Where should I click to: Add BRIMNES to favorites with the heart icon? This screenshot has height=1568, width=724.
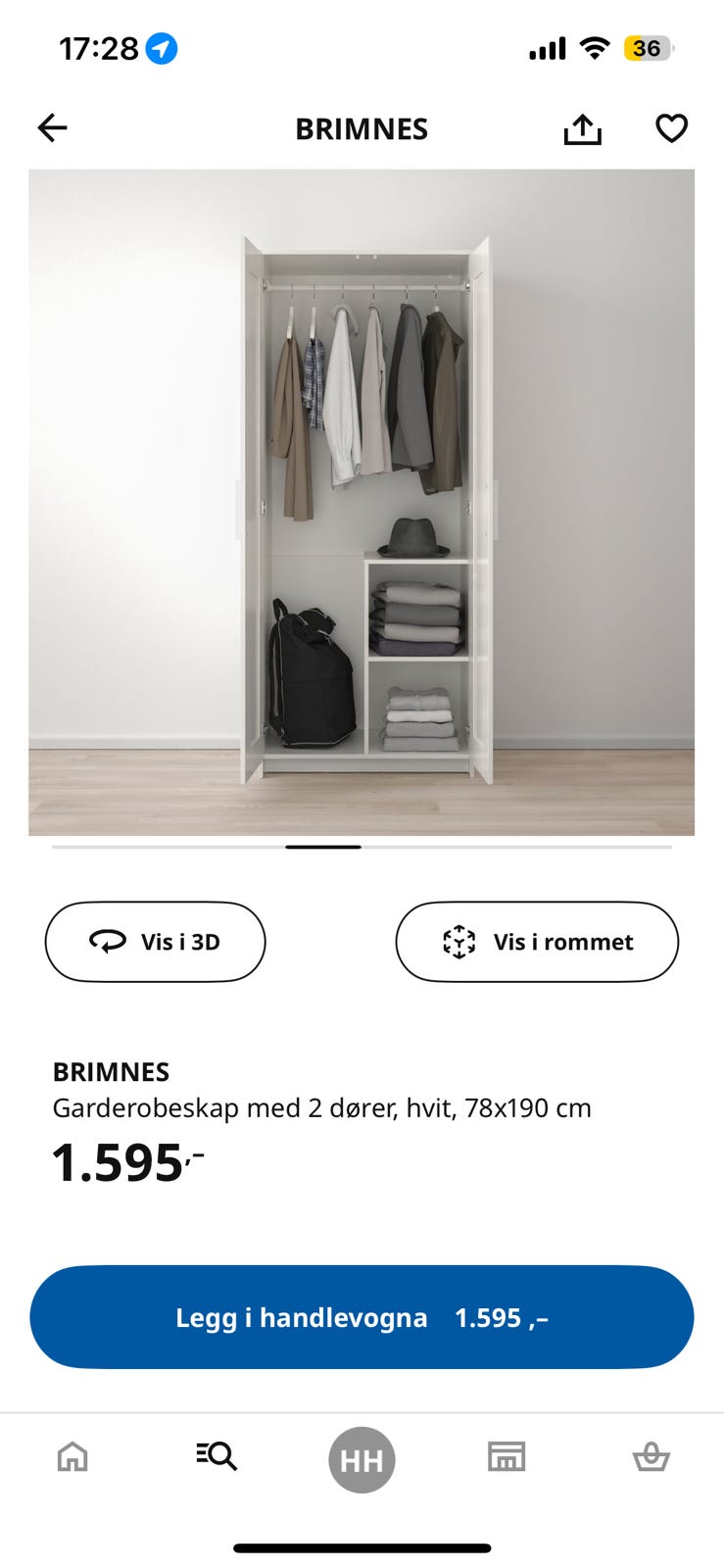672,127
